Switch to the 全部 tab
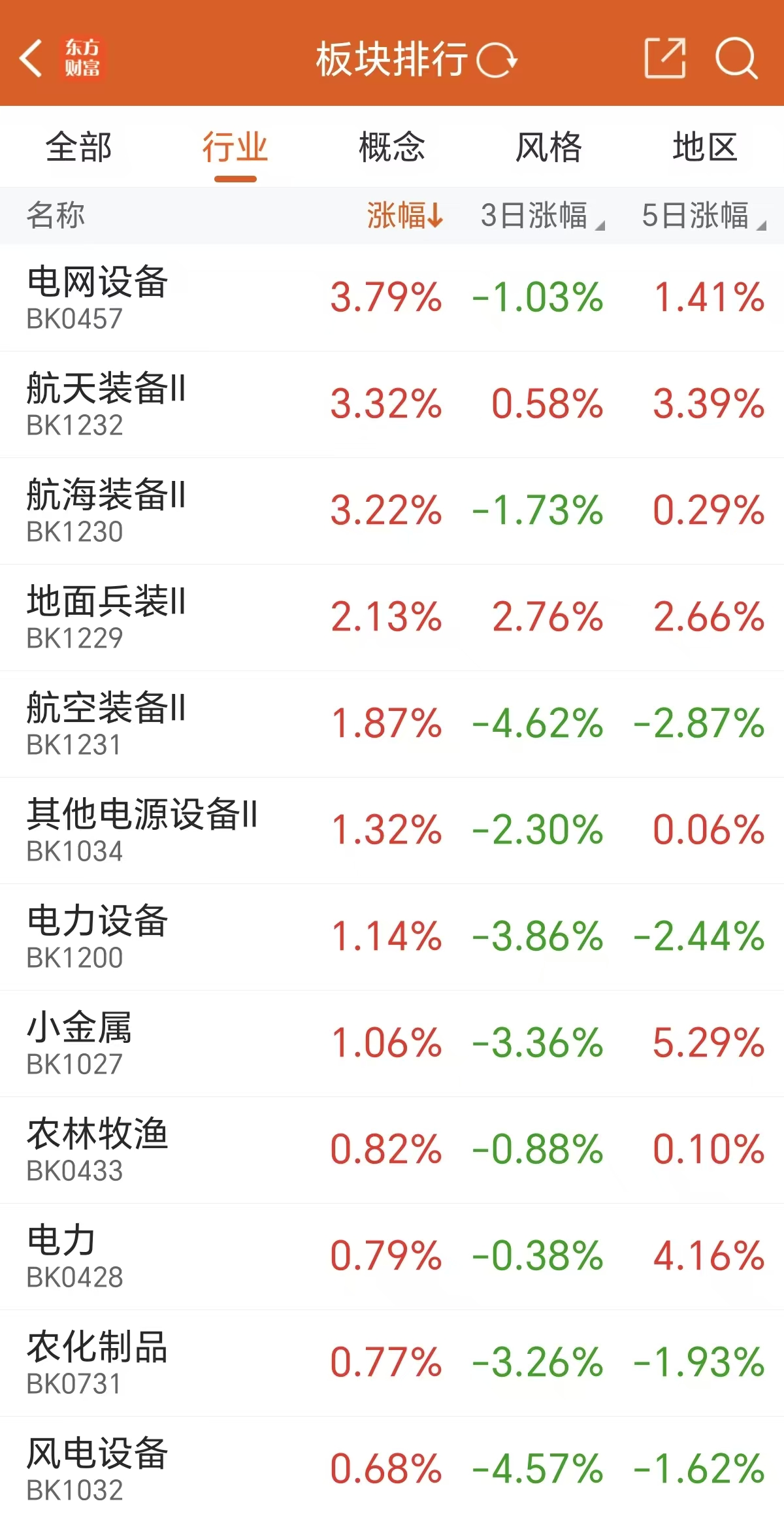784x1514 pixels. [x=78, y=148]
